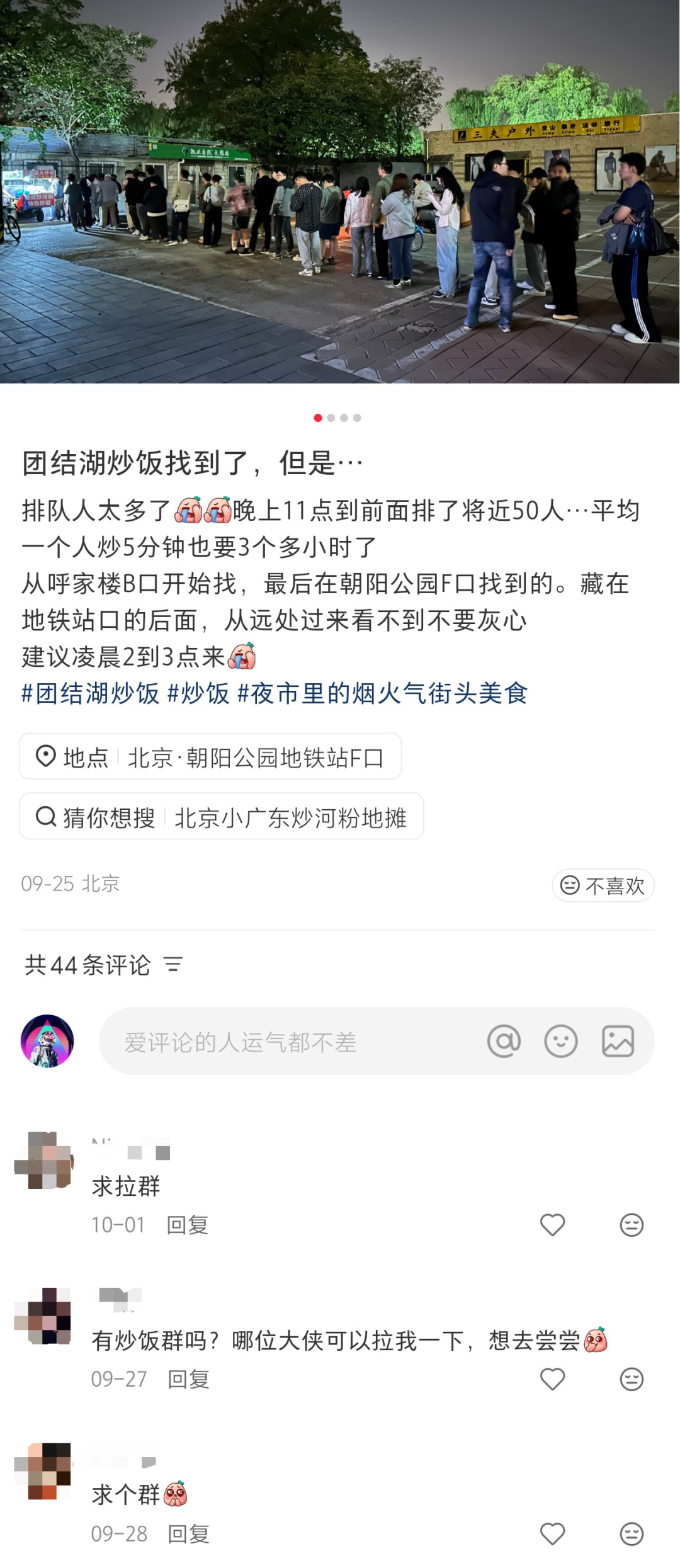
Task: Reply to the 求个群 comment
Action: click(188, 1534)
